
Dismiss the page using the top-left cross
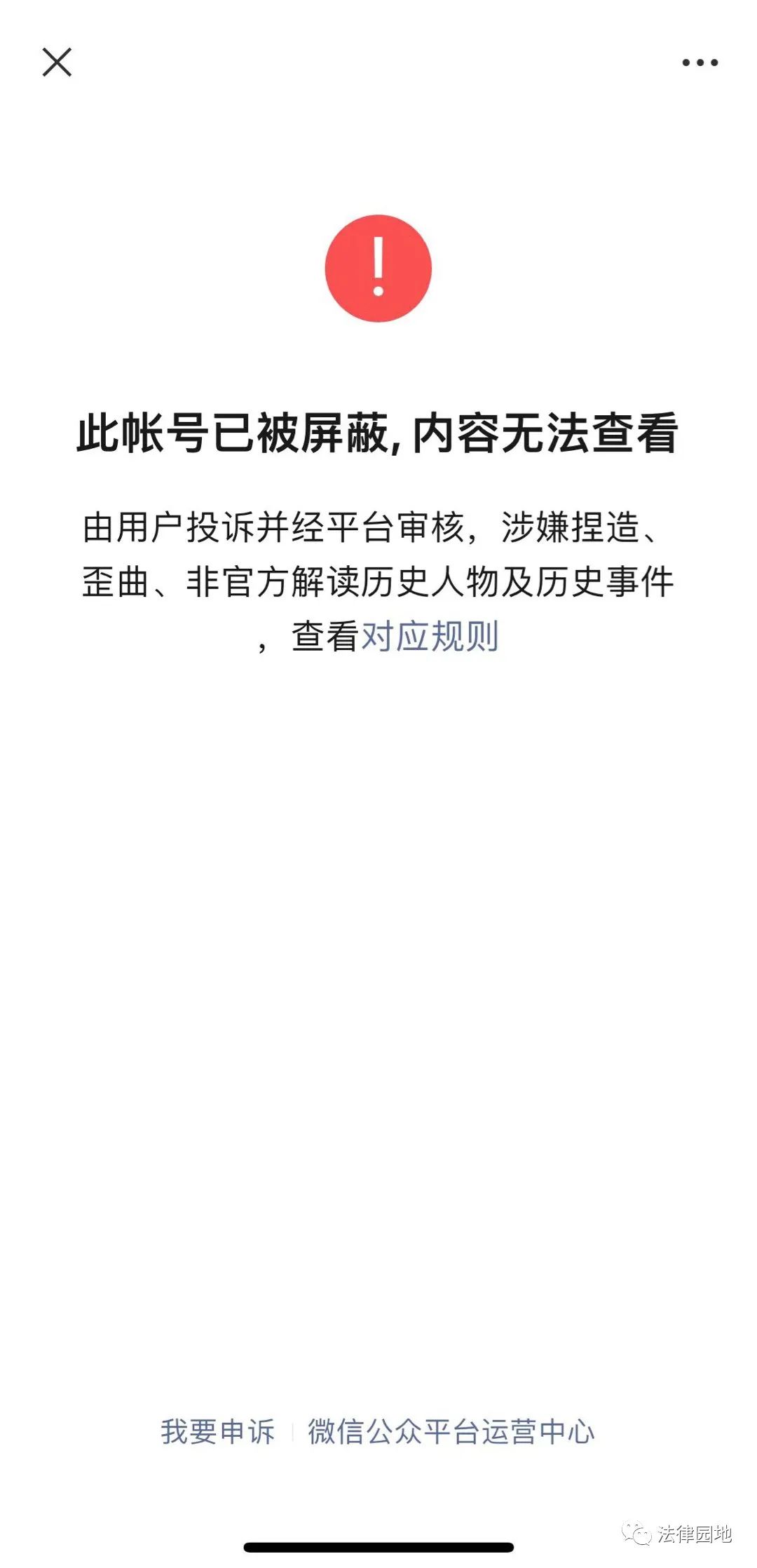(x=56, y=62)
